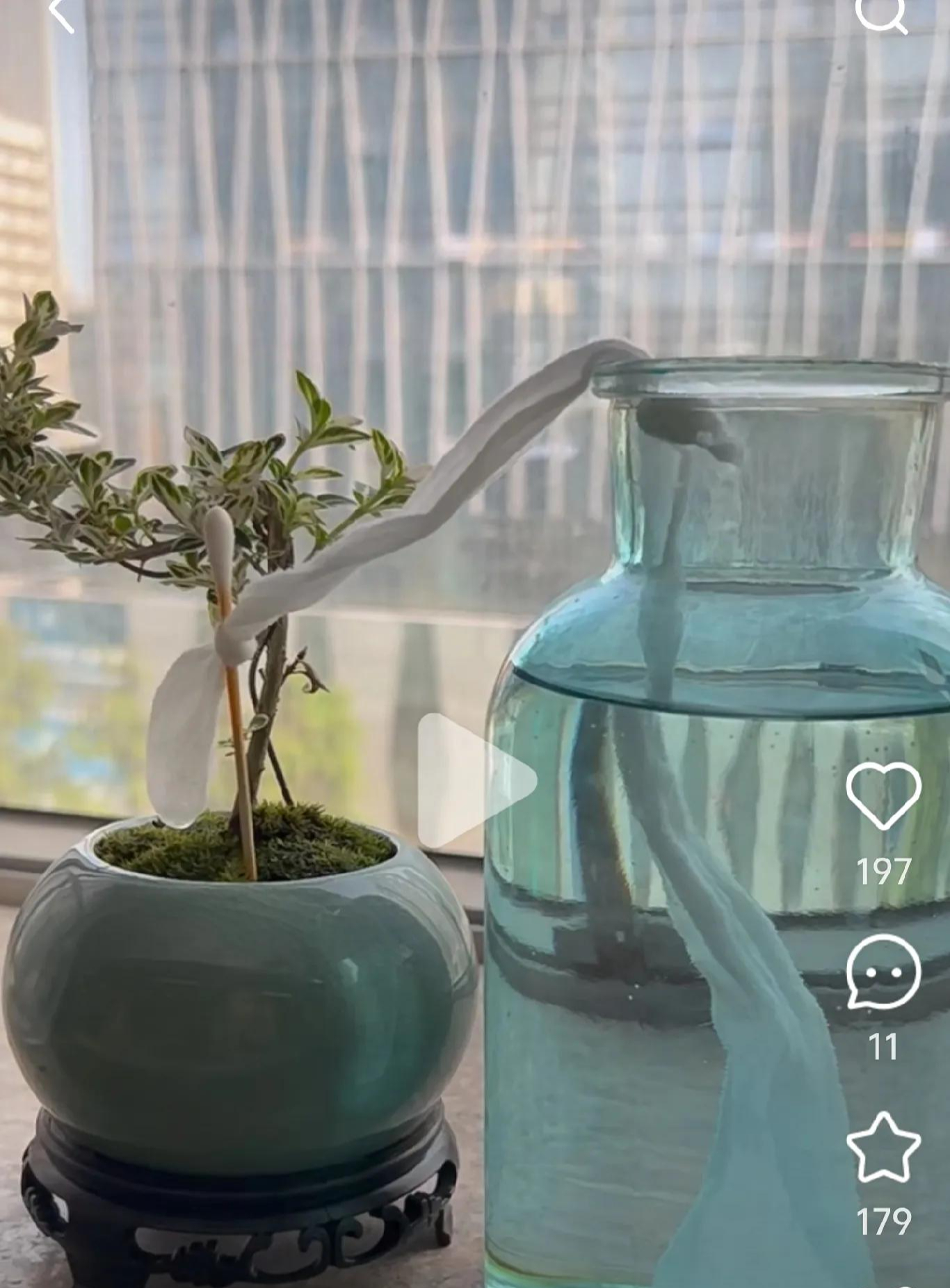Like this video with the heart icon

tap(883, 796)
